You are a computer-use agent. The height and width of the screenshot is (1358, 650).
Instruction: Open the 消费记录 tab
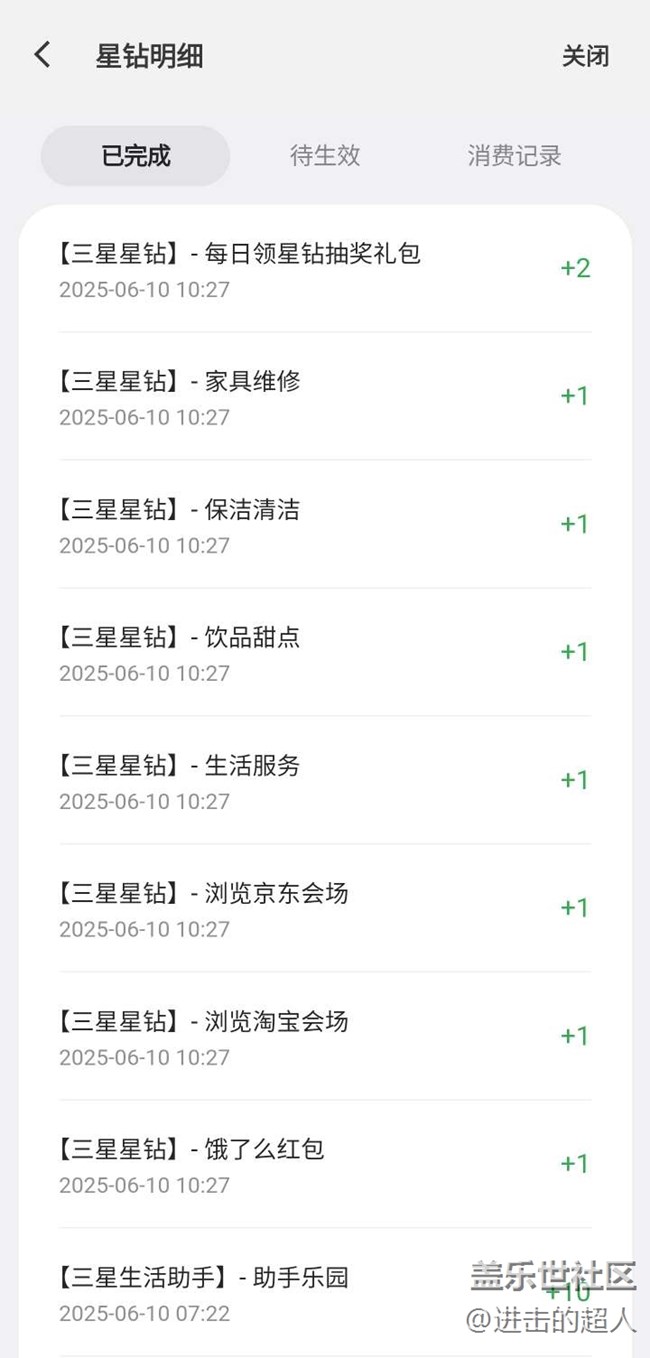coord(514,156)
